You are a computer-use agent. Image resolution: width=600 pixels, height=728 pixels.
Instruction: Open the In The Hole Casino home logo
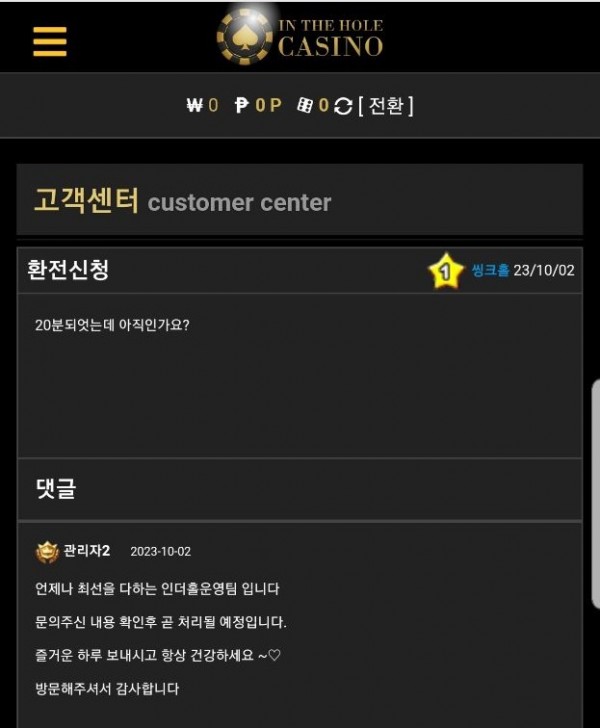coord(301,36)
